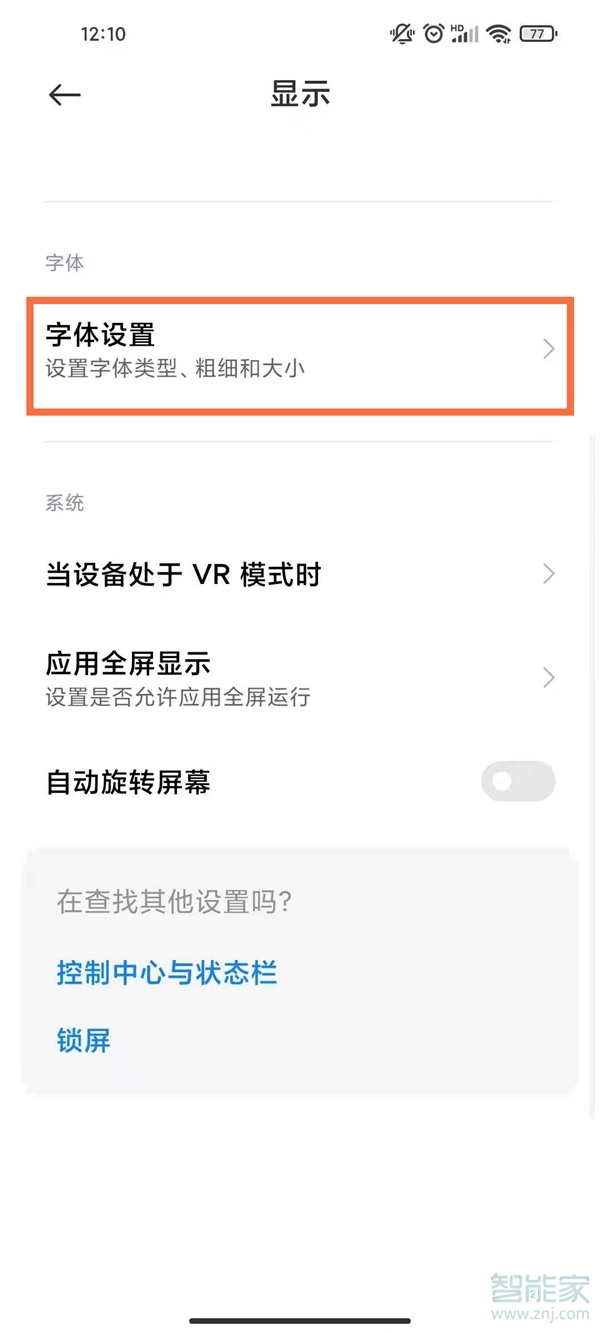The height and width of the screenshot is (1333, 600).
Task: Go to 控制中心与状态栏 settings
Action: tap(167, 972)
